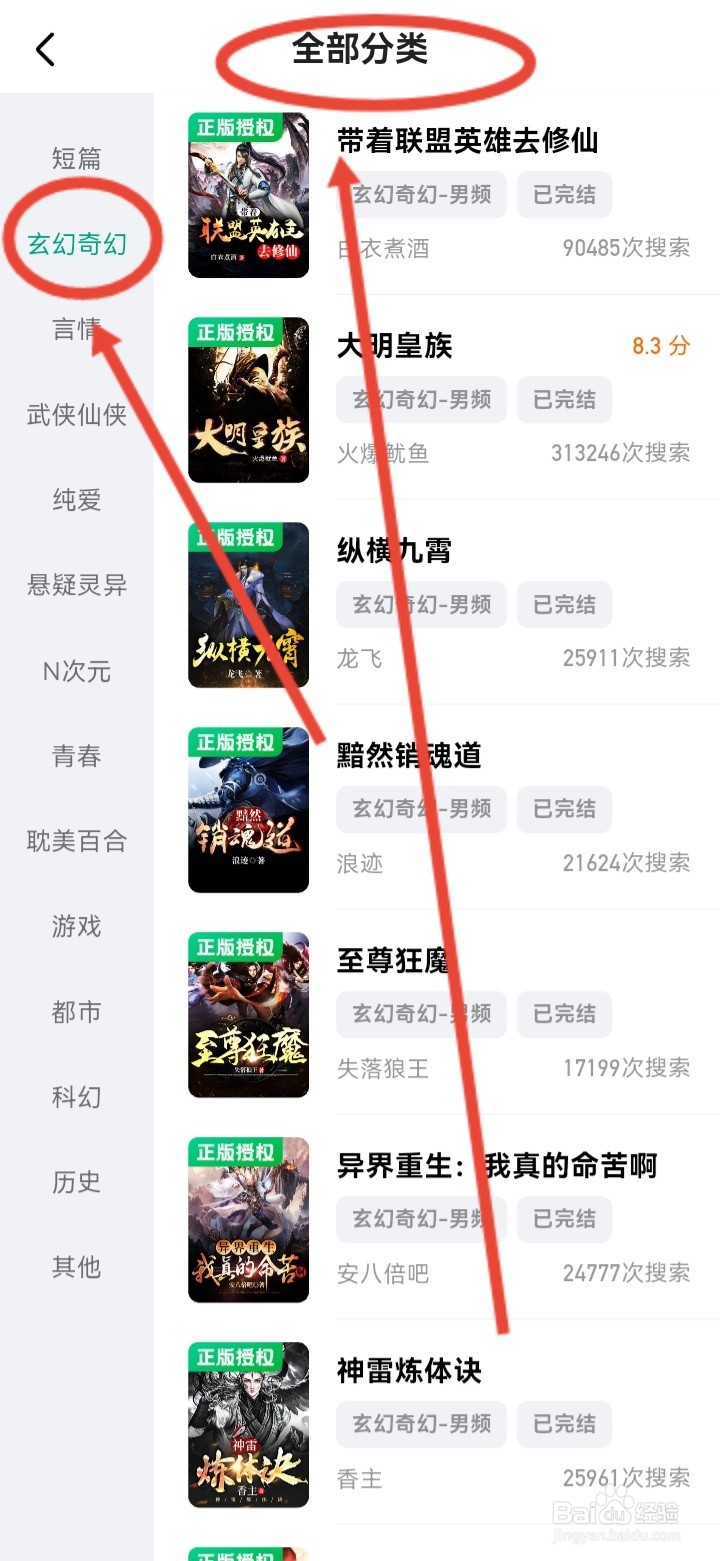Open the 科幻 category
This screenshot has height=1561, width=720.
click(x=77, y=1097)
